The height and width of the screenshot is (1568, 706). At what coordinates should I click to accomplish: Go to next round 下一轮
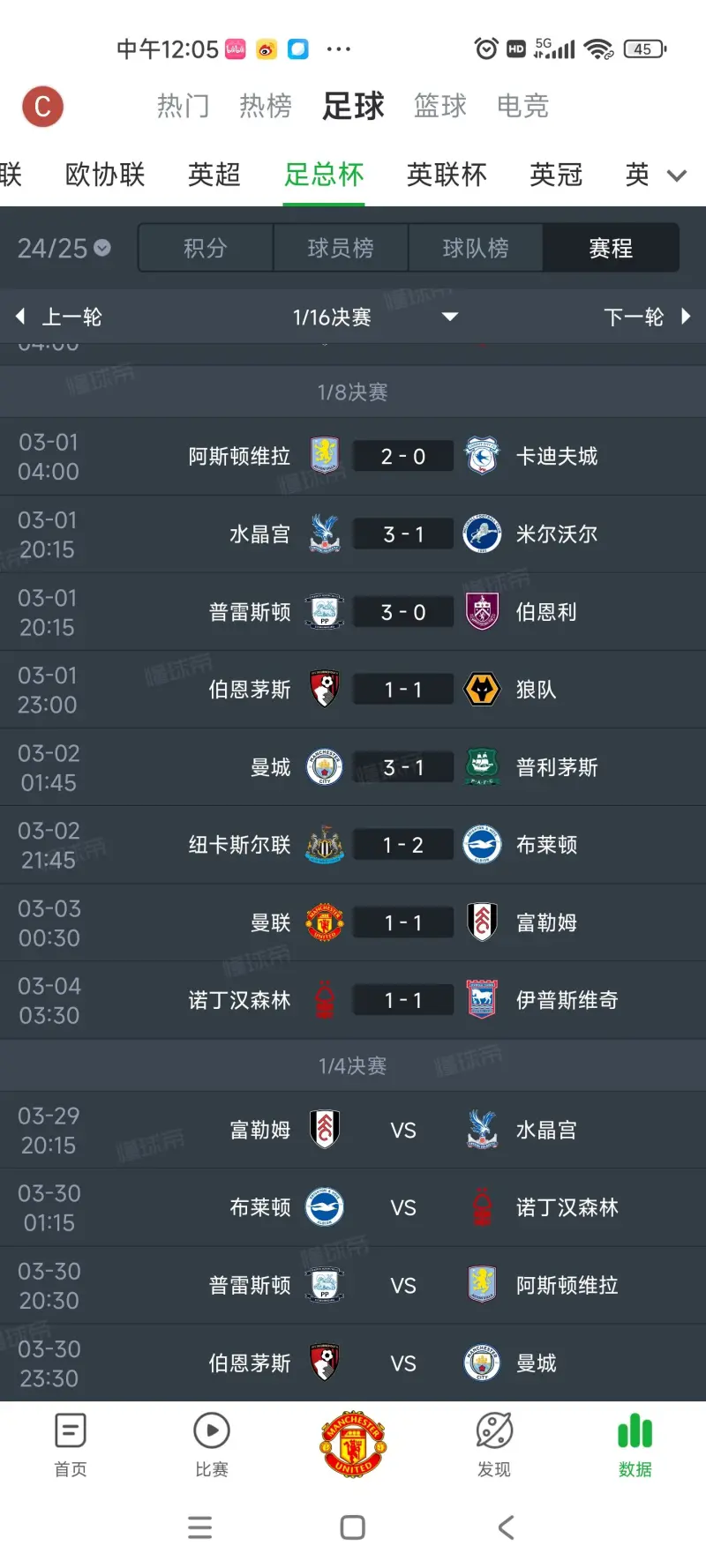click(645, 317)
